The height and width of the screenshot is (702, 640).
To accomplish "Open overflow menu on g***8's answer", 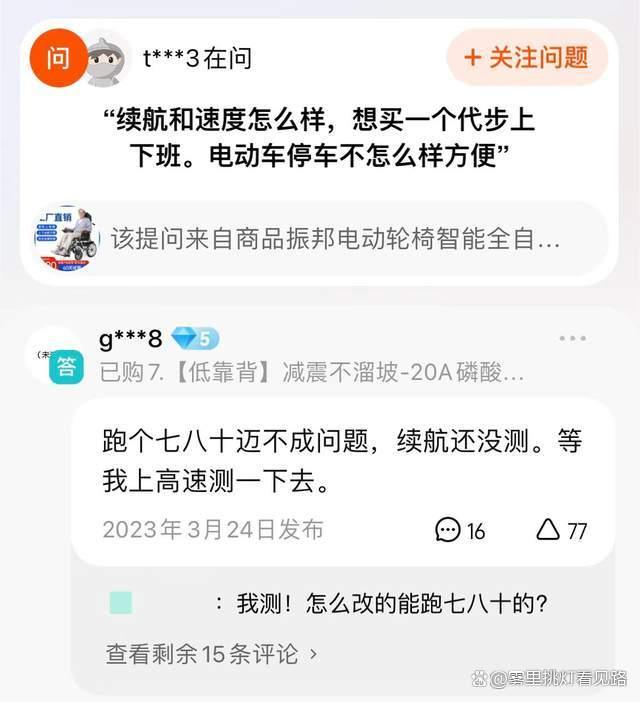I will 572,339.
